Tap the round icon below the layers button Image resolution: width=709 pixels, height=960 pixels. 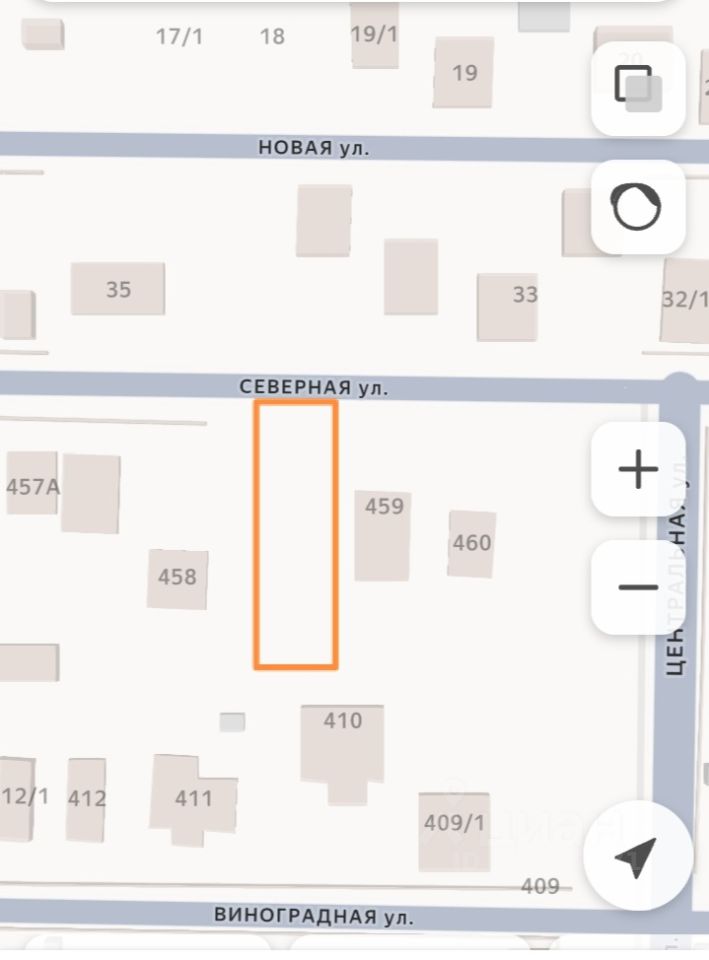(637, 208)
